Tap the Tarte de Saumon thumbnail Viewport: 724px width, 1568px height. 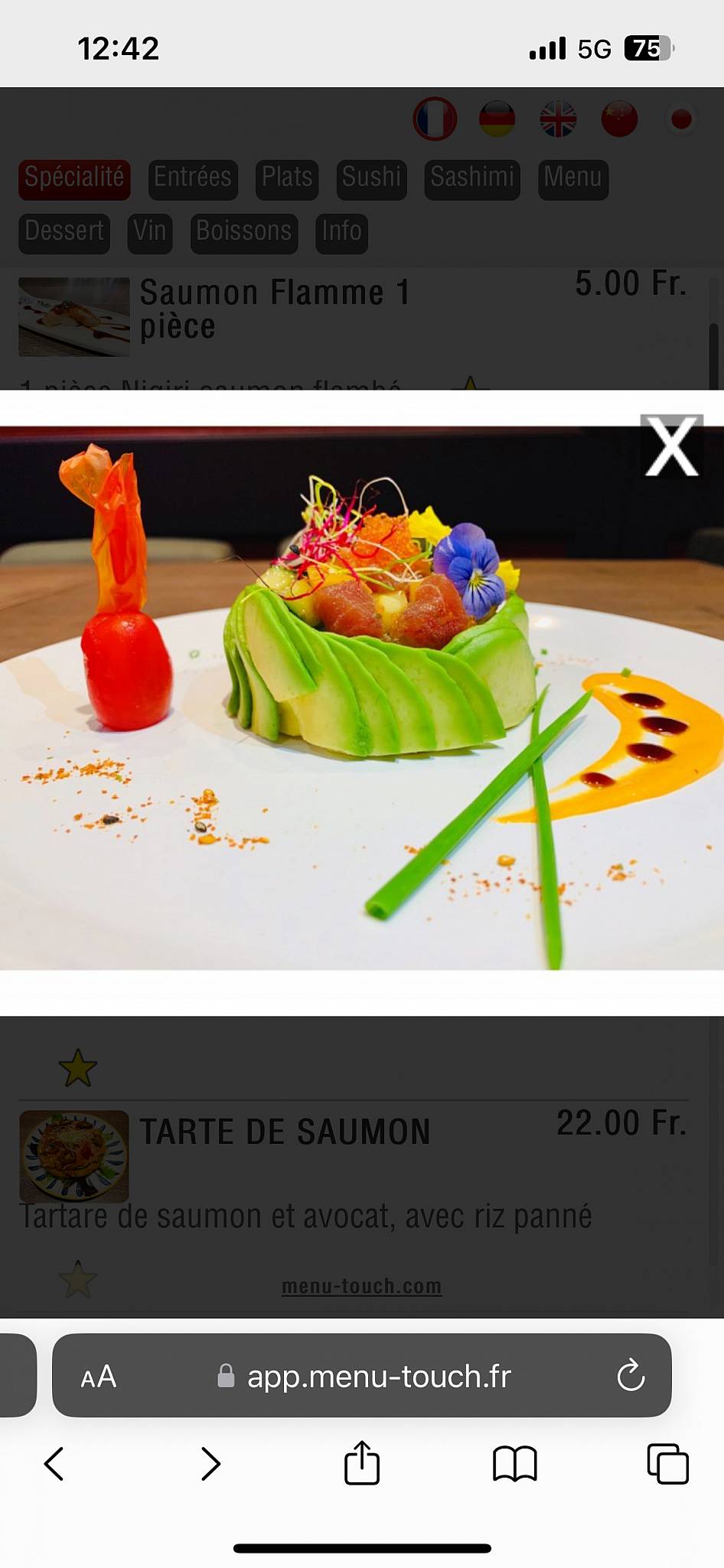click(x=73, y=1157)
